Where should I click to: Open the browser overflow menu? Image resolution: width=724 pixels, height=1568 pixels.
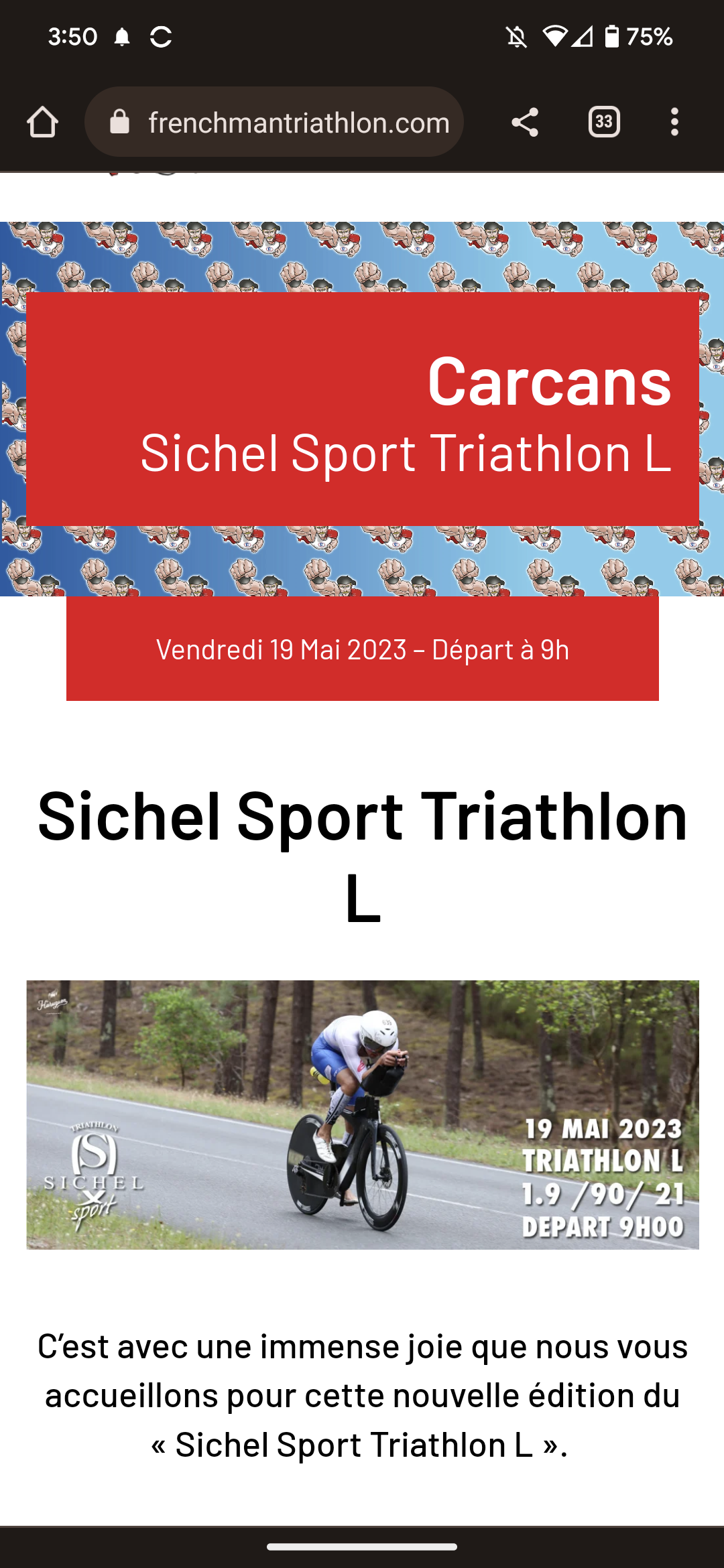pos(674,122)
